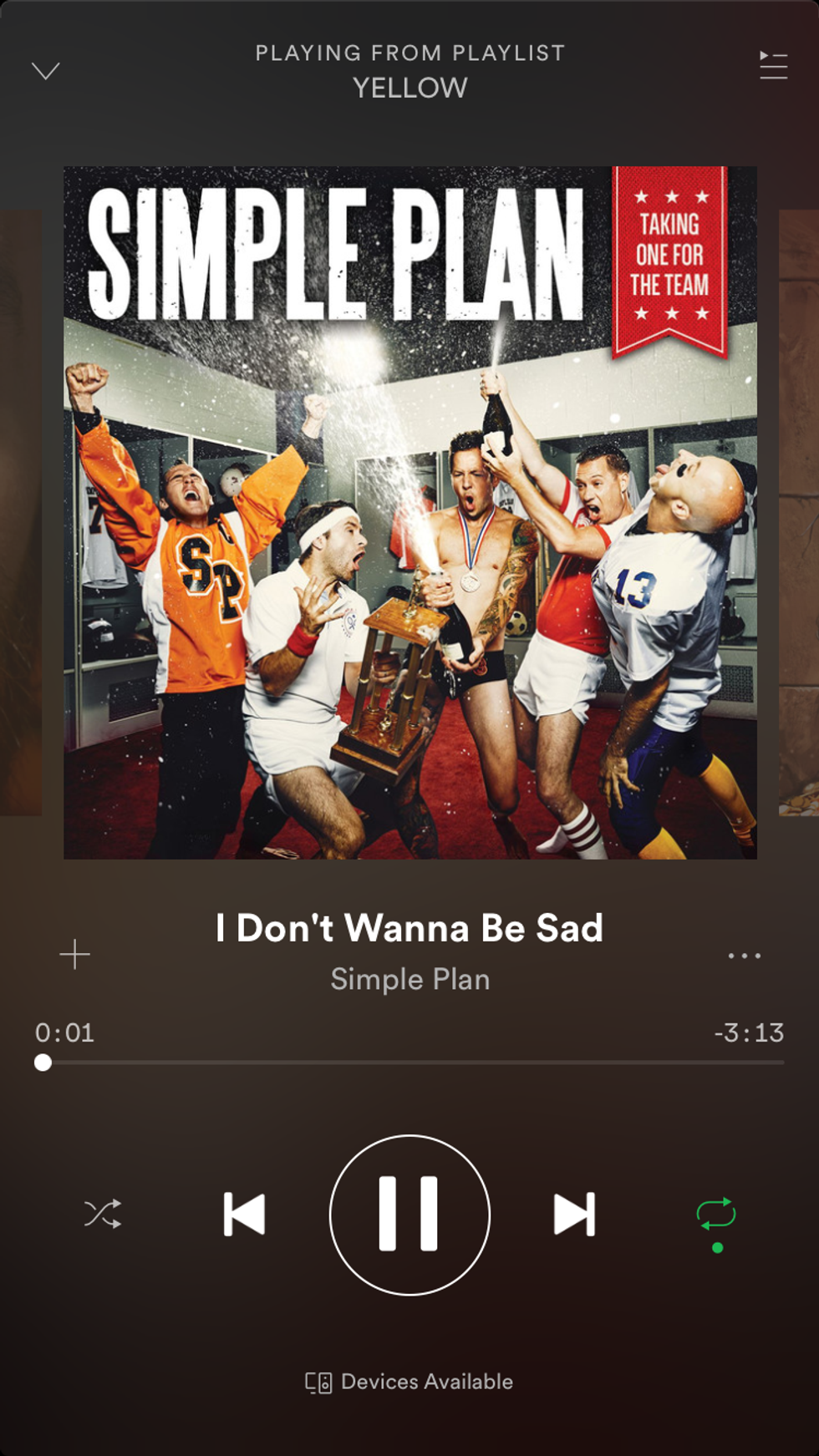The width and height of the screenshot is (819, 1456).
Task: Collapse the now playing screen
Action: 45,70
